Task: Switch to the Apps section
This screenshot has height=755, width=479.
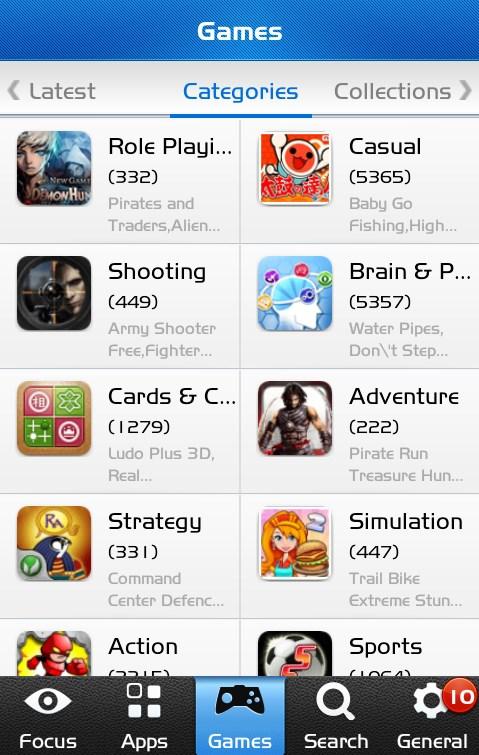Action: pyautogui.click(x=144, y=716)
